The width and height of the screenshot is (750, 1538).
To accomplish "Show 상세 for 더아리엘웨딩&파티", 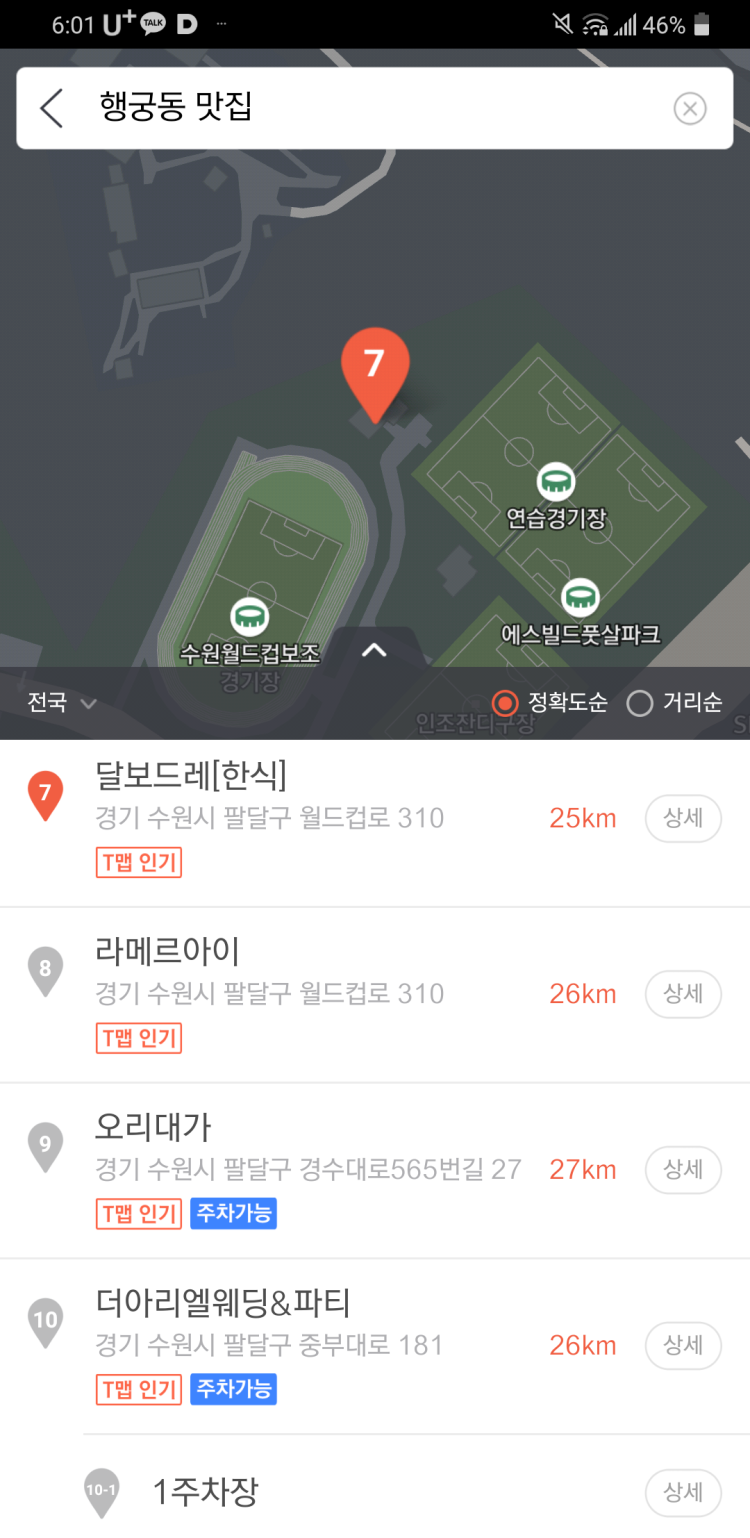I will tap(683, 1346).
